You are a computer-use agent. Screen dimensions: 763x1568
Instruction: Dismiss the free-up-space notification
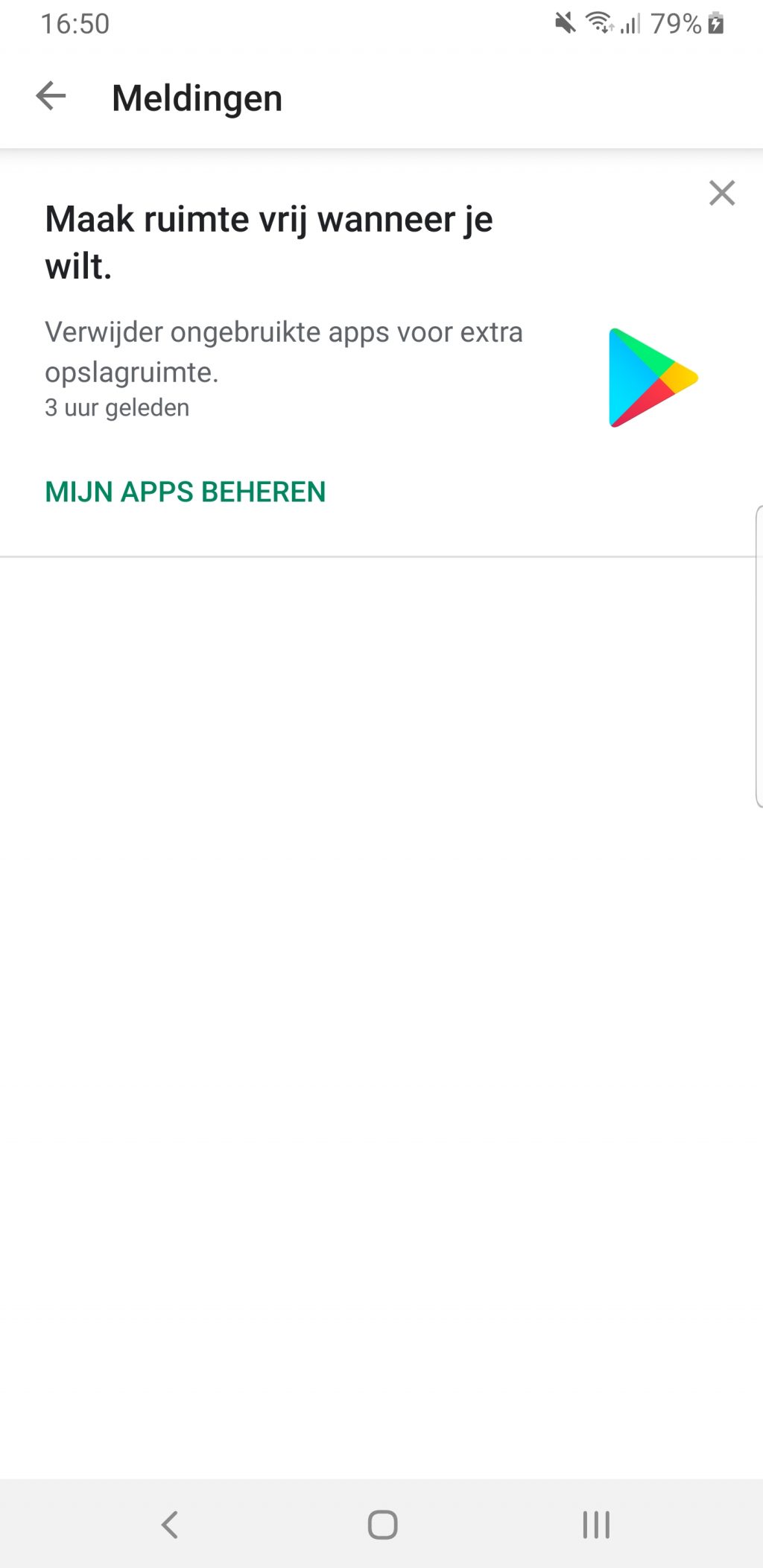722,193
